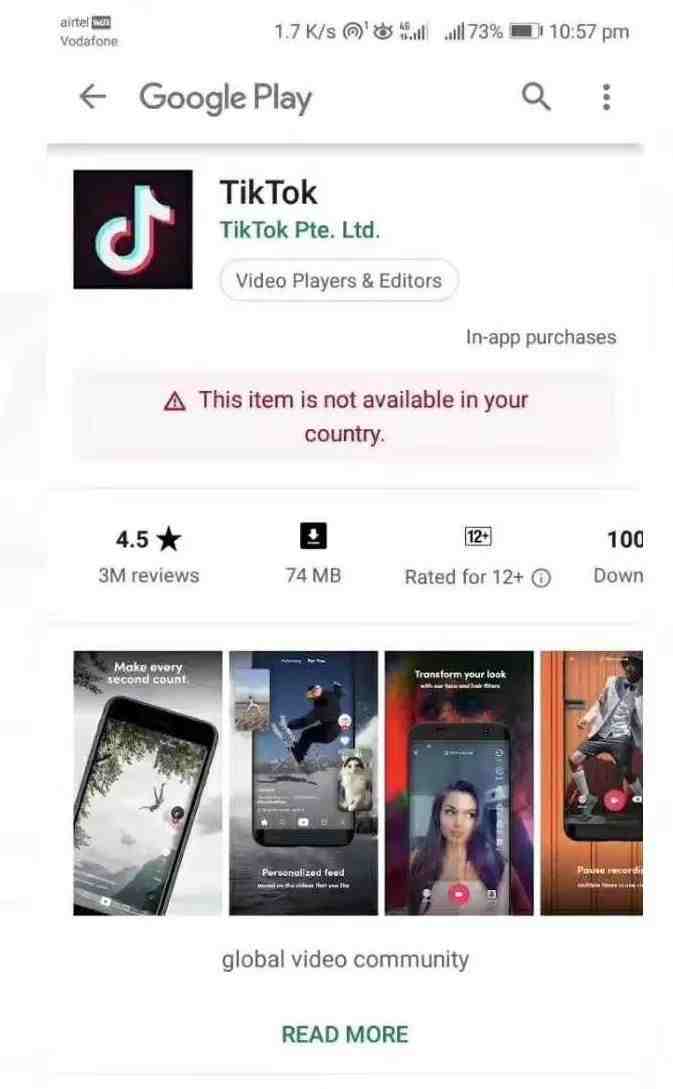Tap the info icon next to Rated for 12+
This screenshot has width=673, height=1089.
pos(541,578)
